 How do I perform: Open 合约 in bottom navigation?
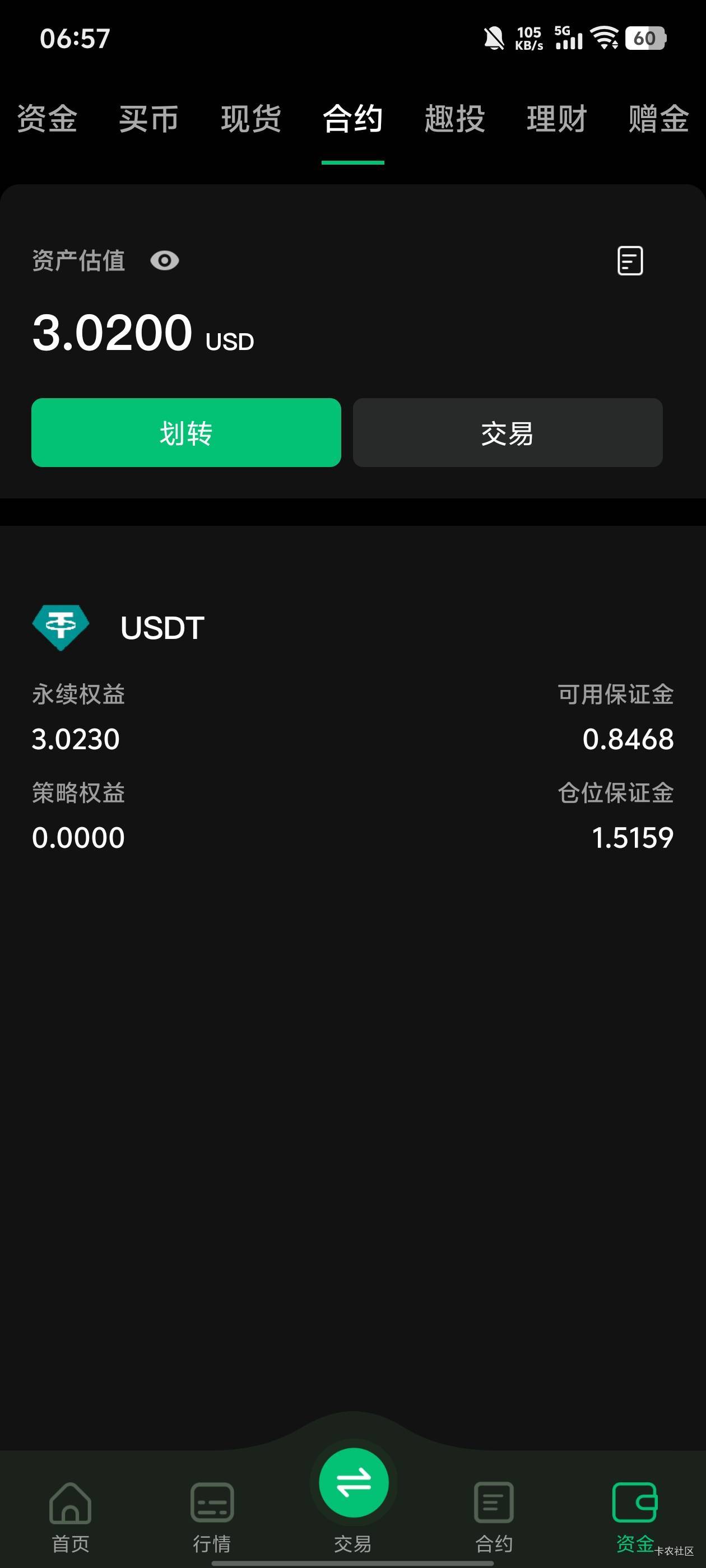(x=494, y=1516)
